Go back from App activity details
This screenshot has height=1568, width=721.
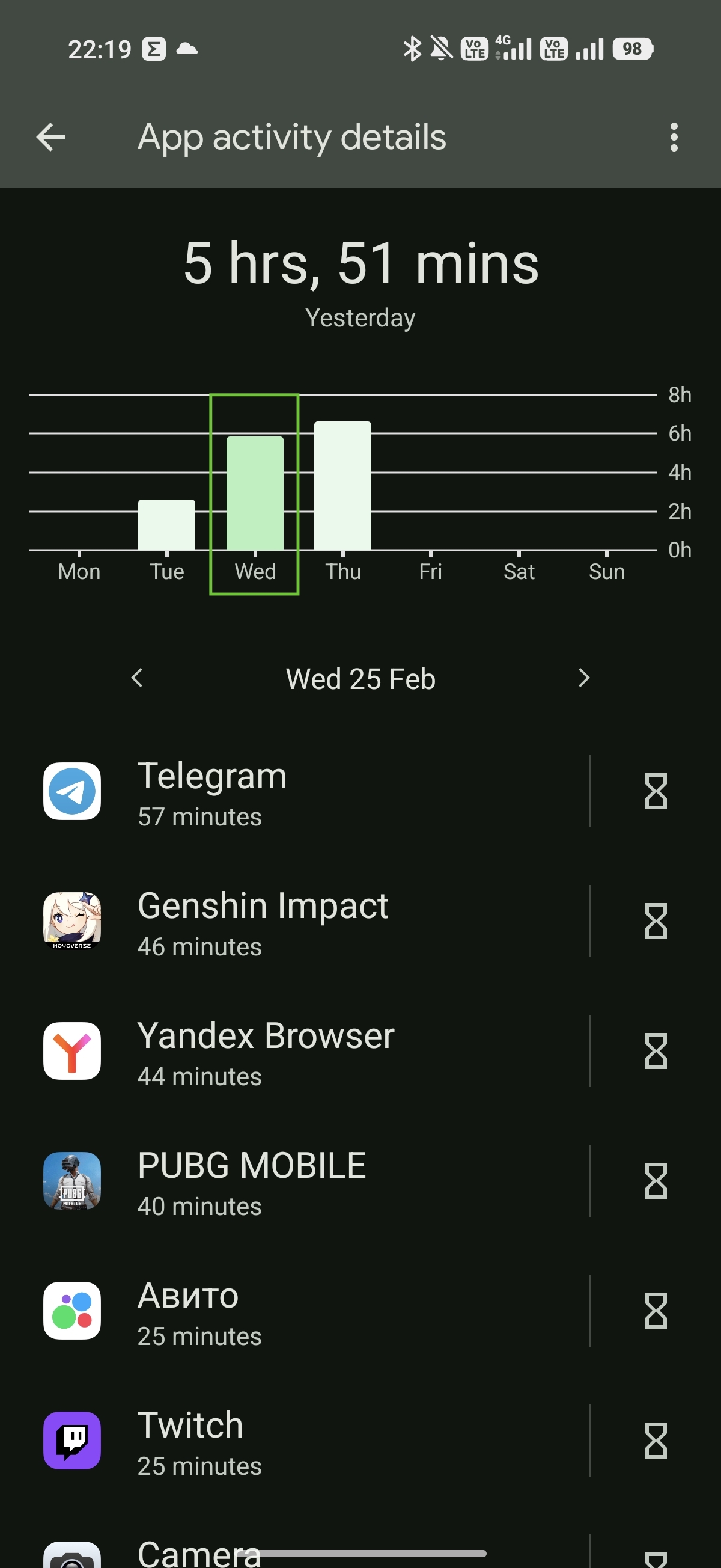50,137
